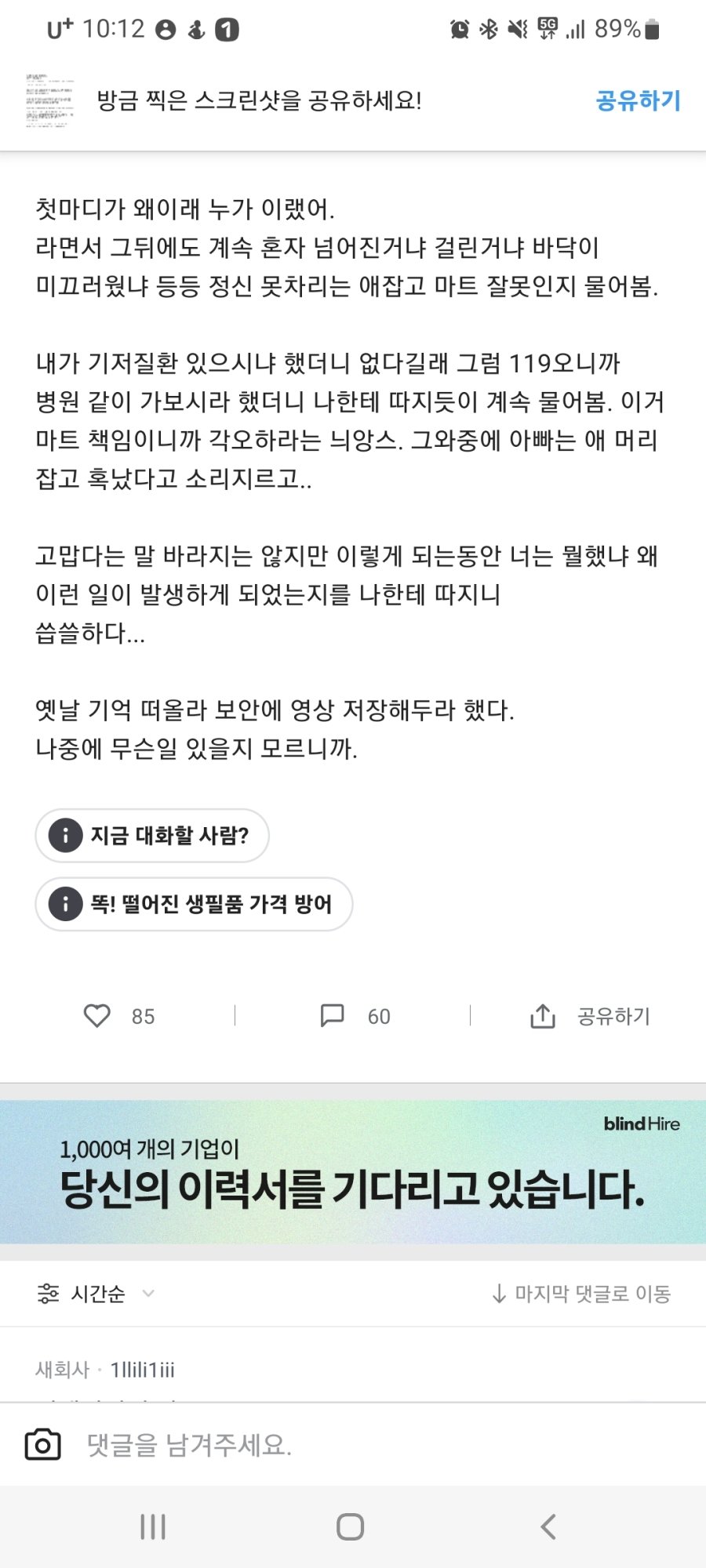
Task: Open the 똑! 떨어진 생필품 가격 방어 topic
Action: [x=194, y=904]
